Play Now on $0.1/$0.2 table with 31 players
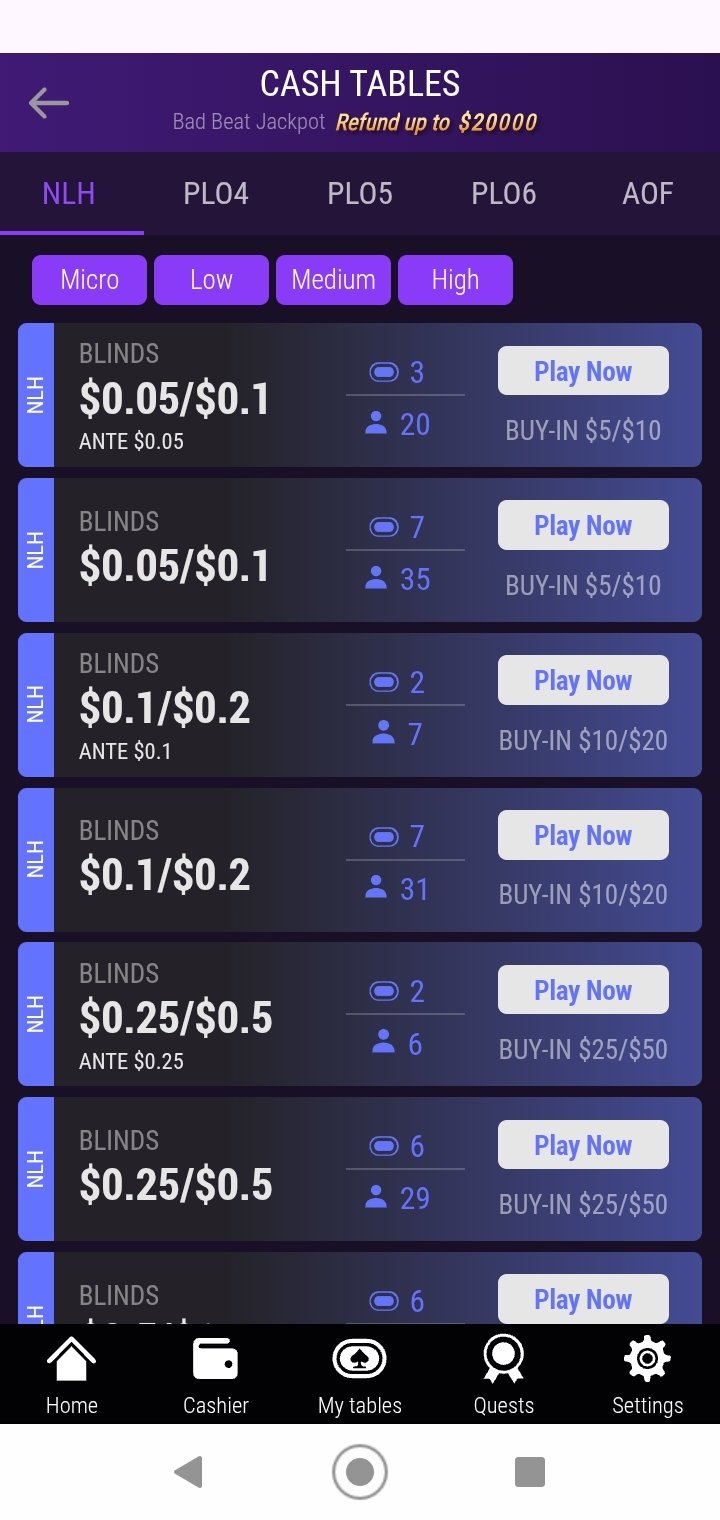Viewport: 720px width, 1520px height. [583, 835]
